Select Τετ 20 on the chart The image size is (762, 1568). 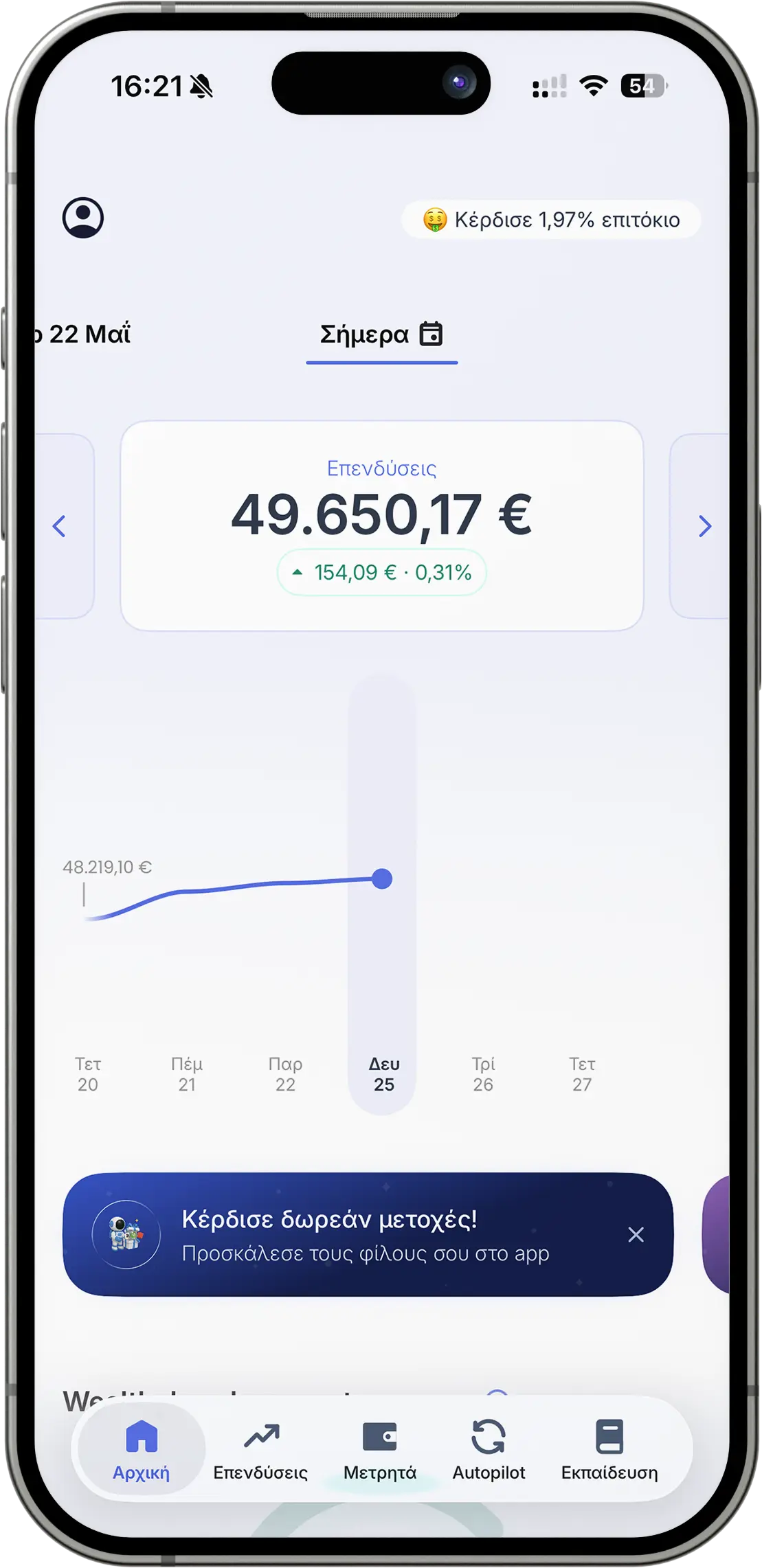tap(88, 1074)
